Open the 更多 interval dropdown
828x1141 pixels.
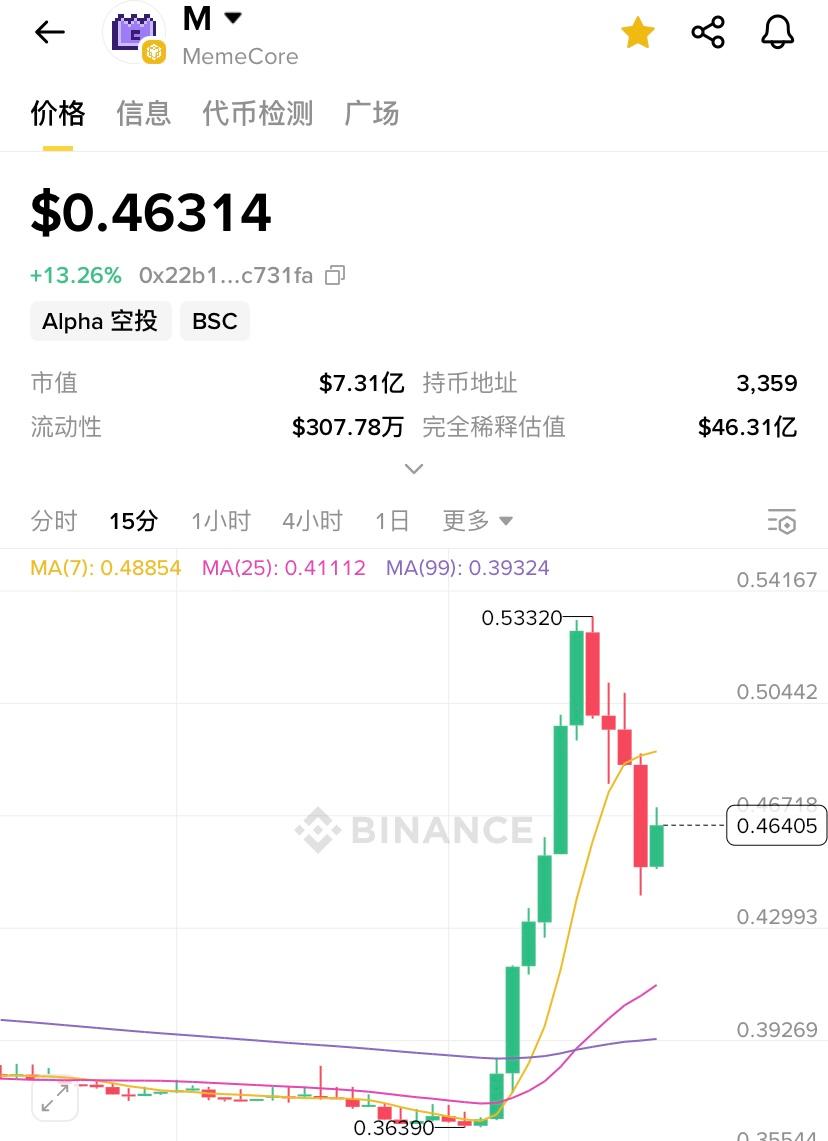point(478,521)
